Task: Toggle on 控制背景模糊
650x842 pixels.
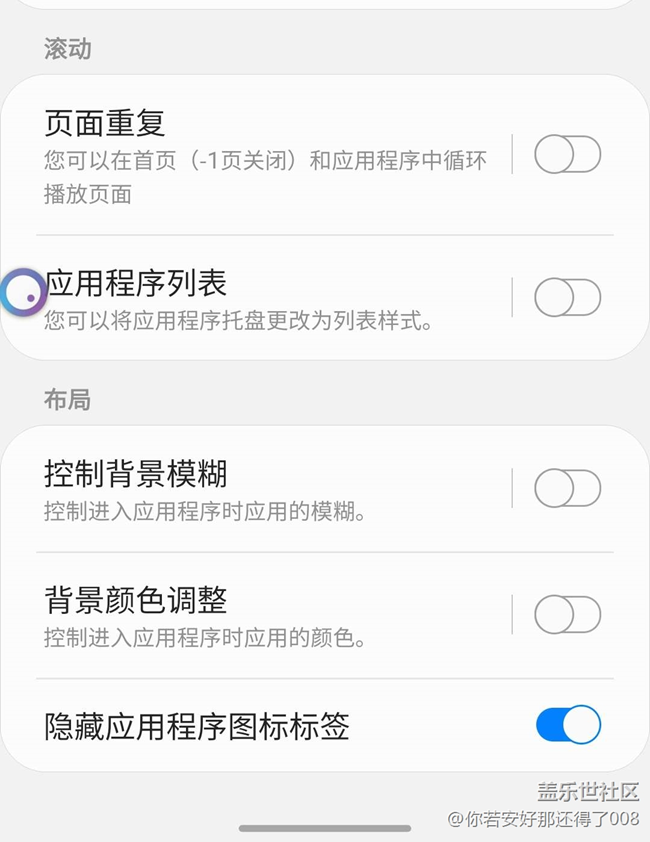Action: point(567,488)
